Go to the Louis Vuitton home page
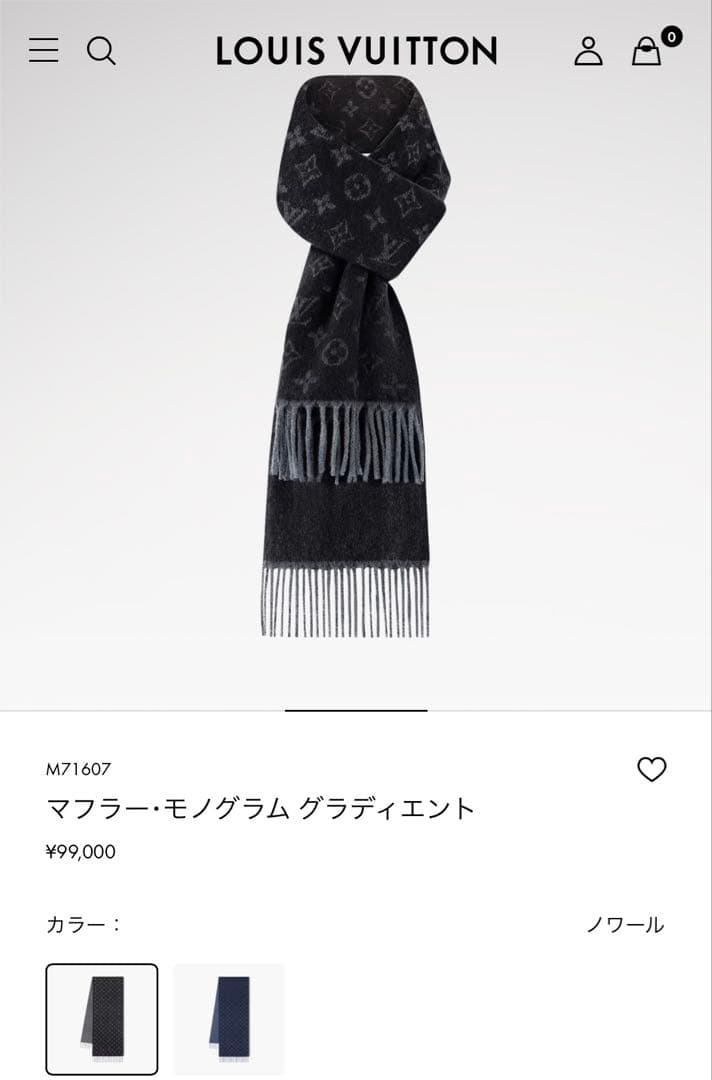The image size is (712, 1080). (356, 51)
